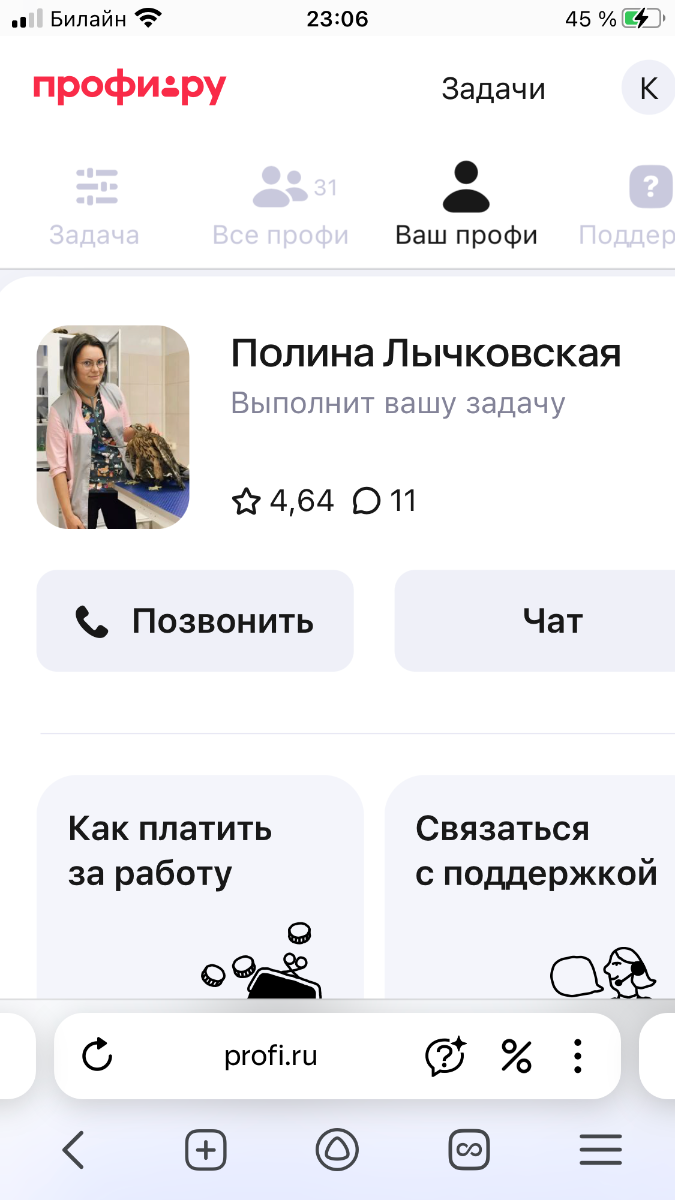Open the Задачи link in header

(493, 89)
